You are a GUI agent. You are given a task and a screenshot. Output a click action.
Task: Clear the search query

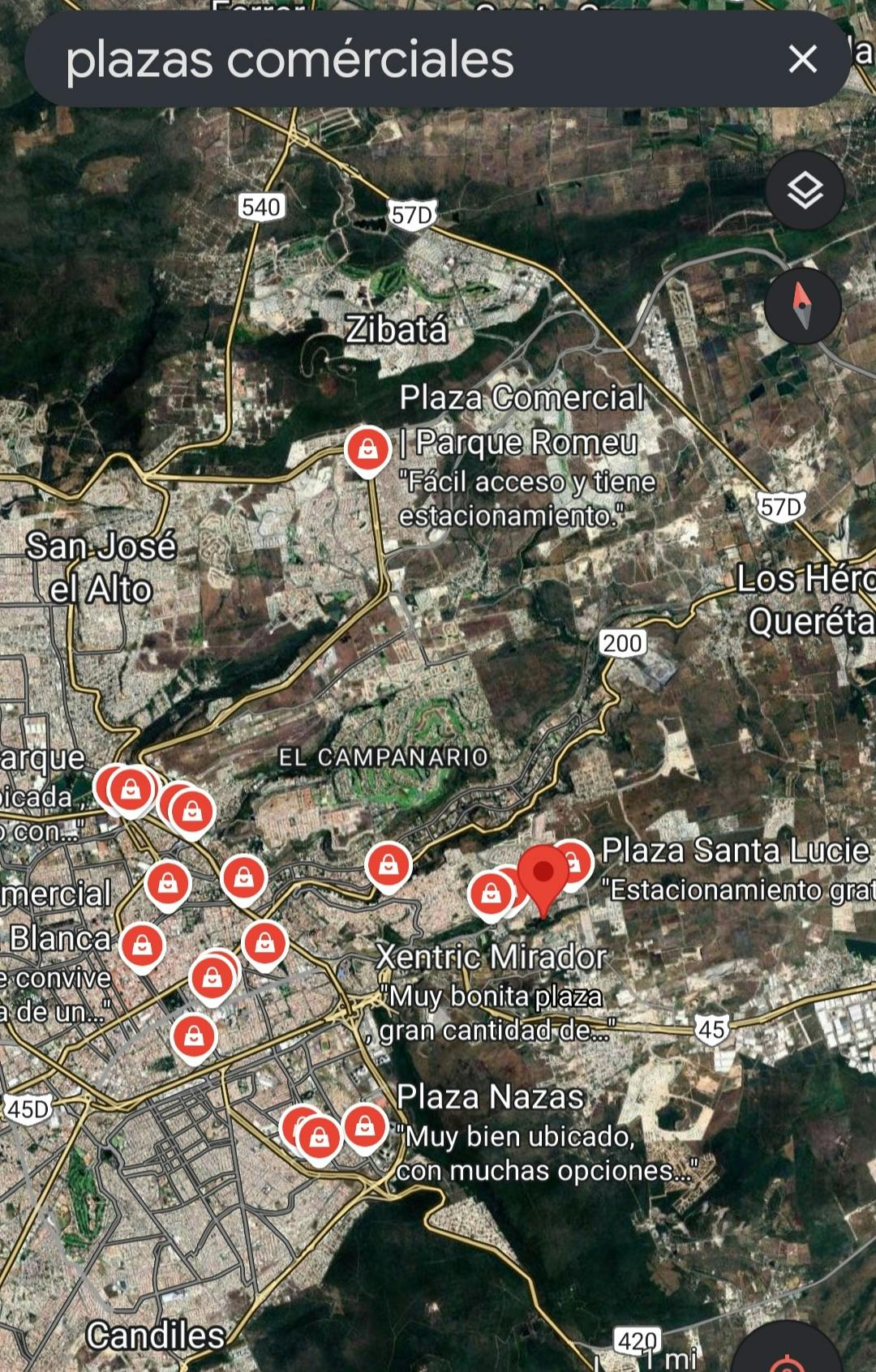click(802, 59)
